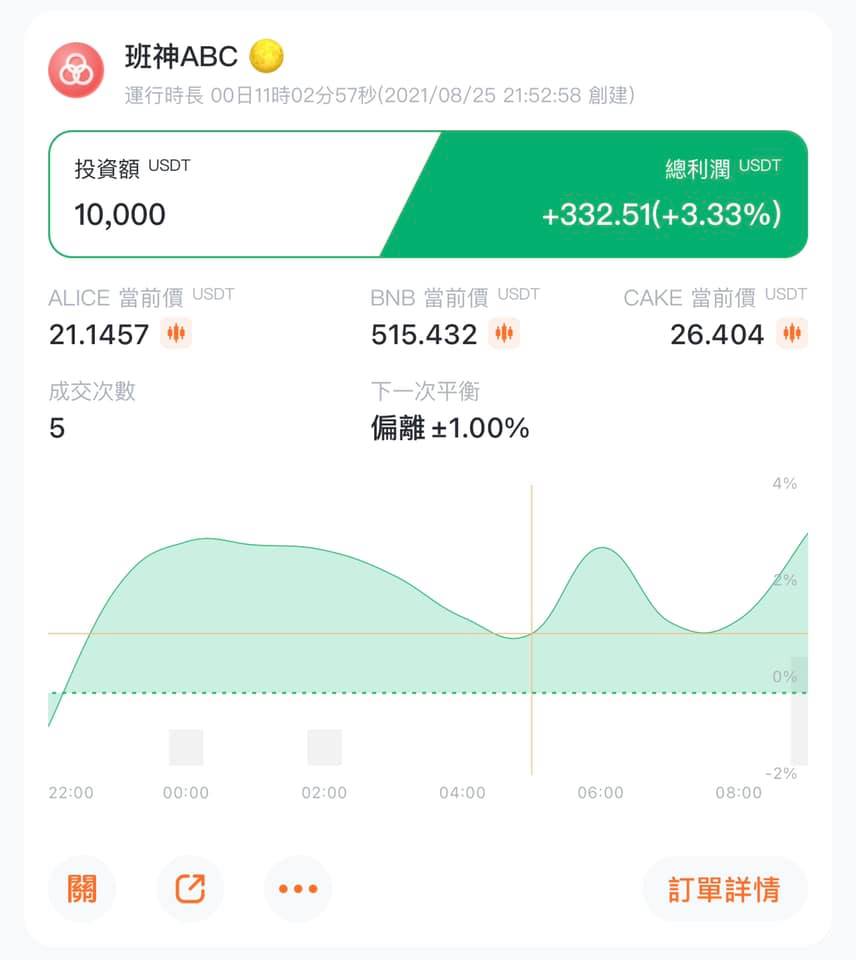The width and height of the screenshot is (856, 960).
Task: View 訂單詳情 order details
Action: [724, 888]
